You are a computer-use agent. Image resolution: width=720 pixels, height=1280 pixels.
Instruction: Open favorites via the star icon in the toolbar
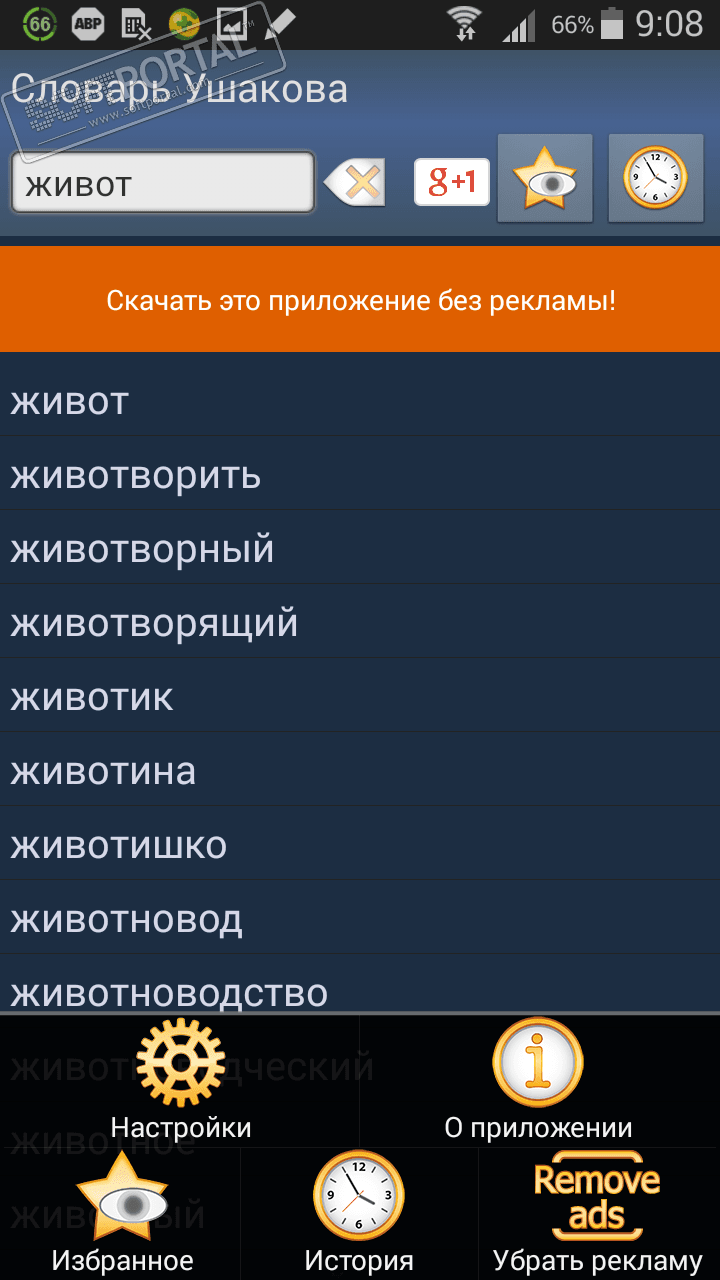pyautogui.click(x=545, y=179)
